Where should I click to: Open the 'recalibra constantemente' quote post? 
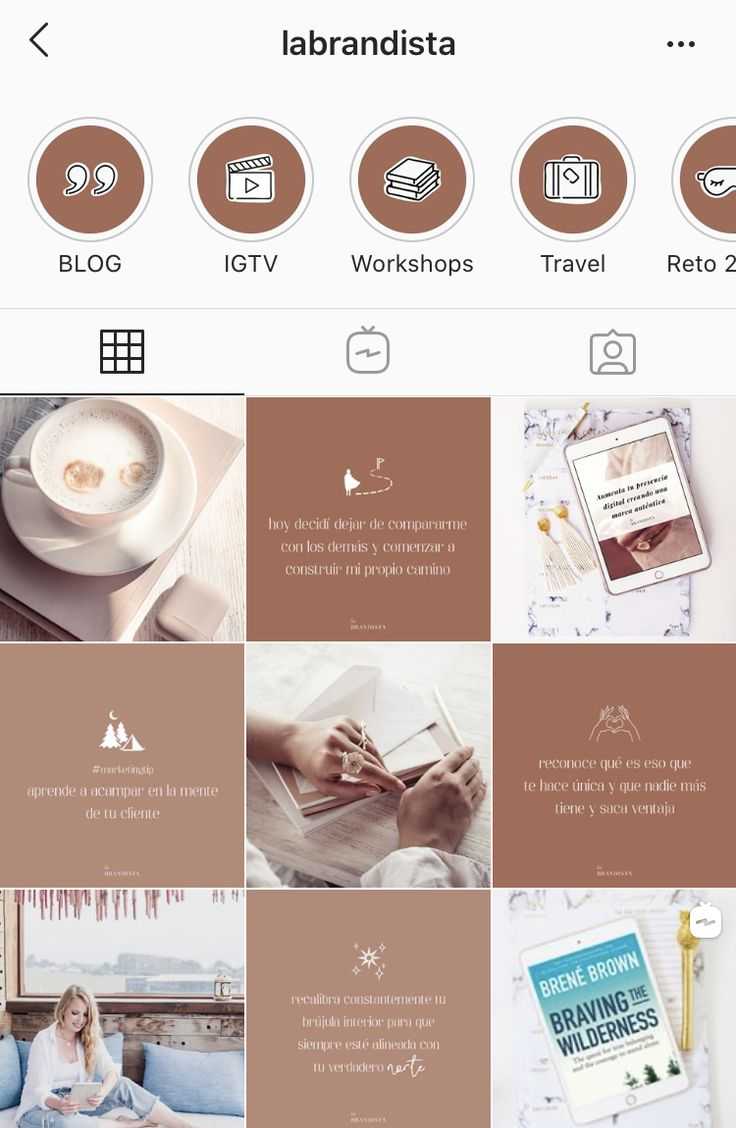click(x=368, y=1008)
